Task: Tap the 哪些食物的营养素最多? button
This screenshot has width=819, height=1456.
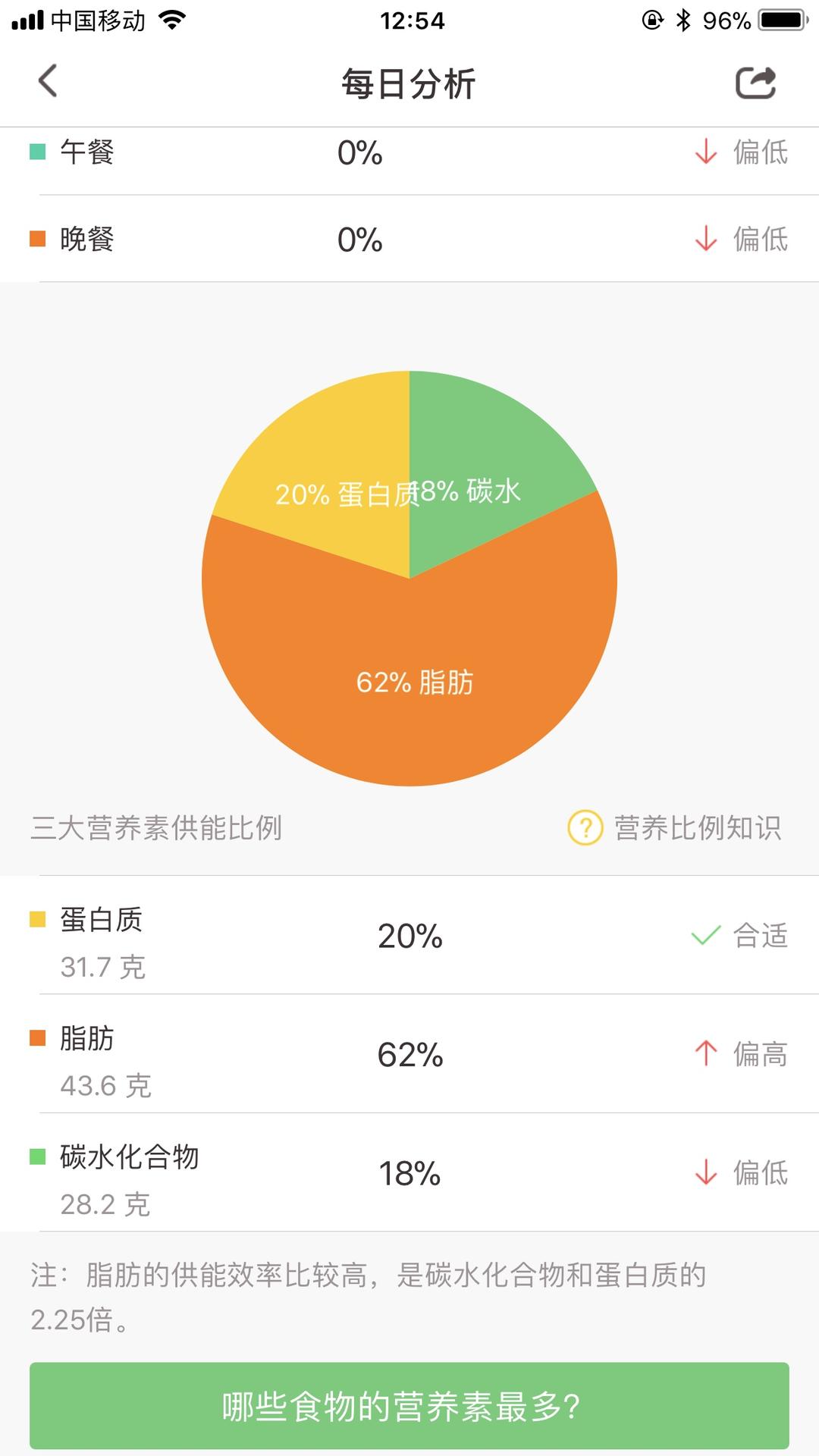Action: (409, 1405)
